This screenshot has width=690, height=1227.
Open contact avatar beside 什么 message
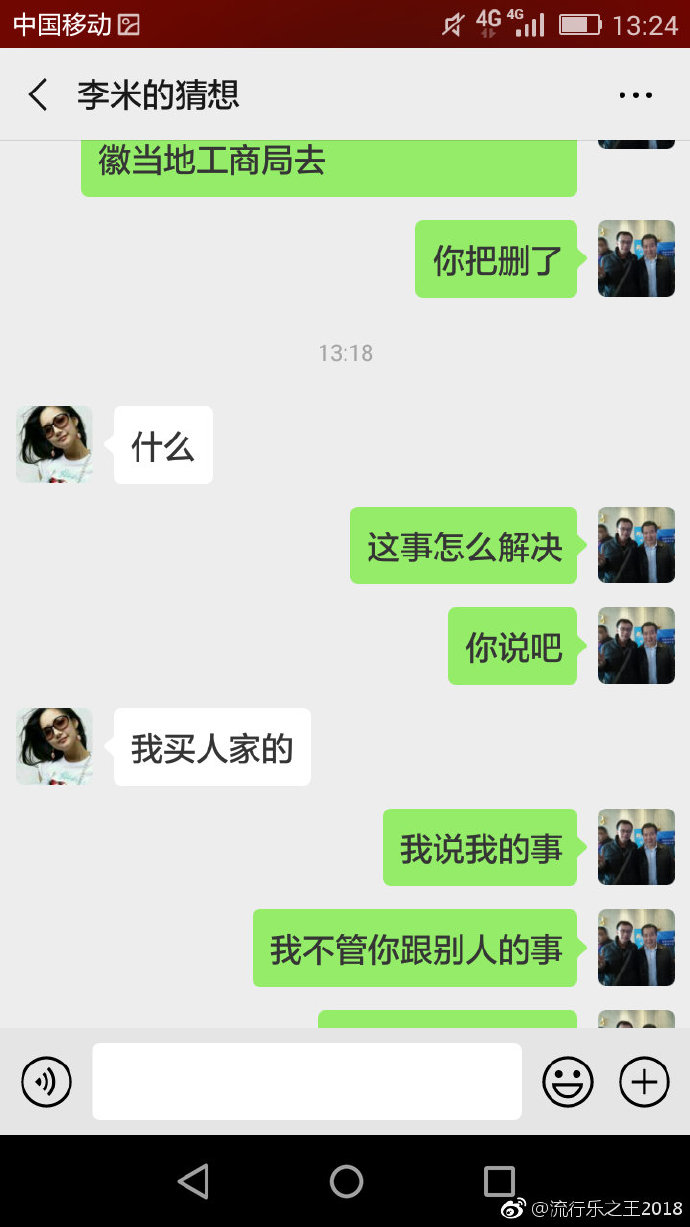tap(54, 445)
